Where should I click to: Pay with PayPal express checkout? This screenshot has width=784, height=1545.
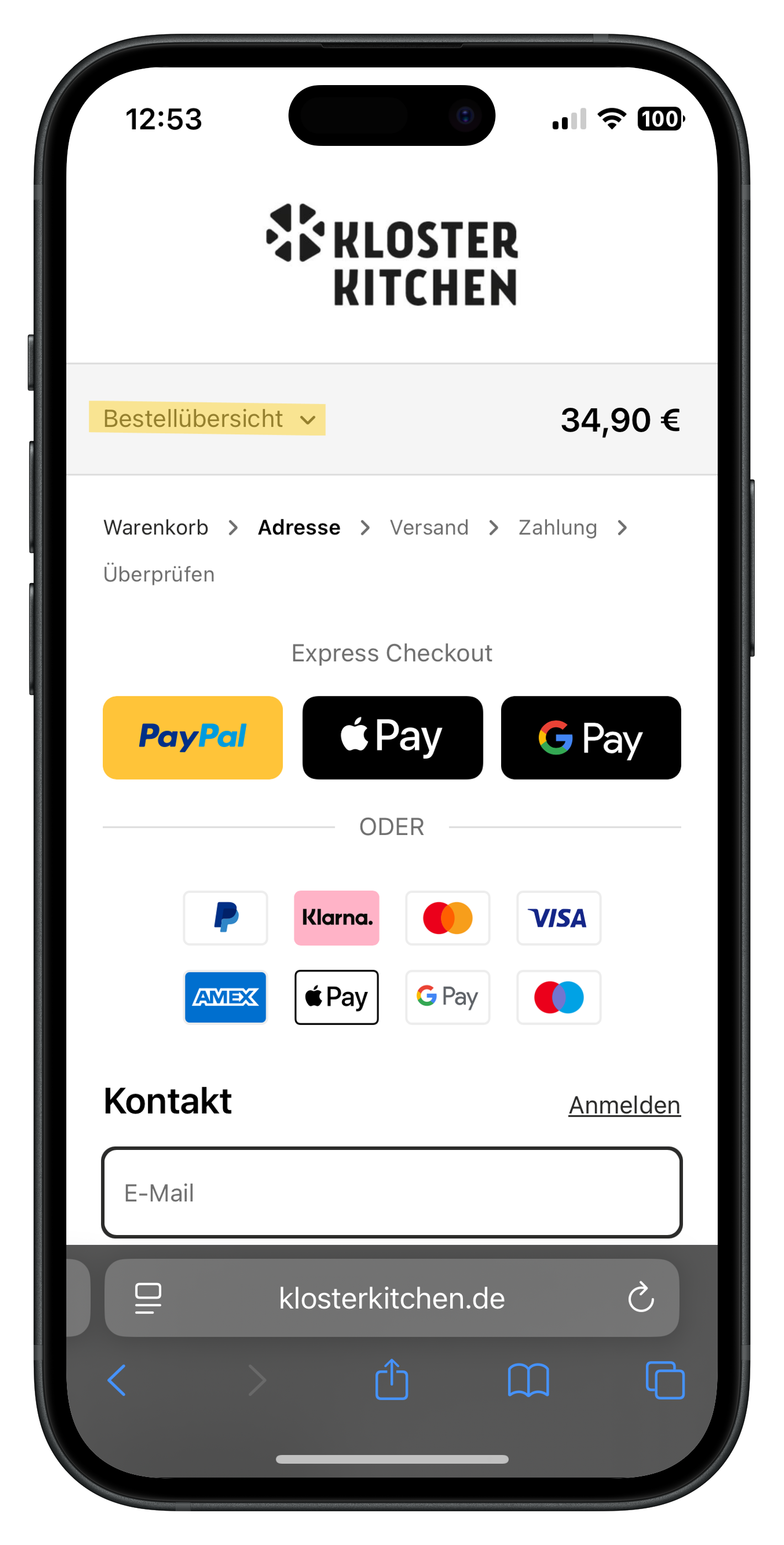tap(193, 737)
